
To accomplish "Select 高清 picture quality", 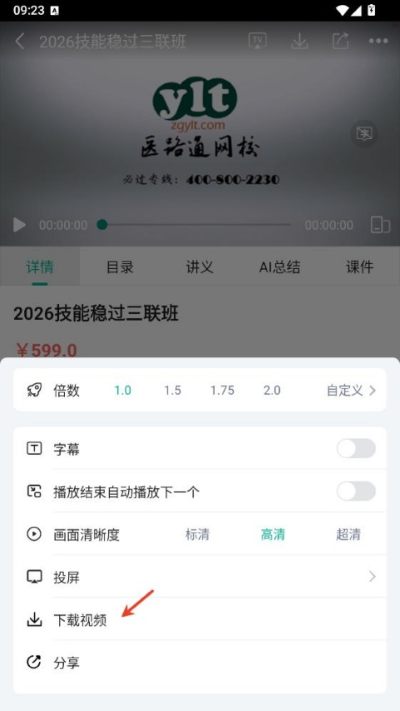I will pyautogui.click(x=273, y=535).
